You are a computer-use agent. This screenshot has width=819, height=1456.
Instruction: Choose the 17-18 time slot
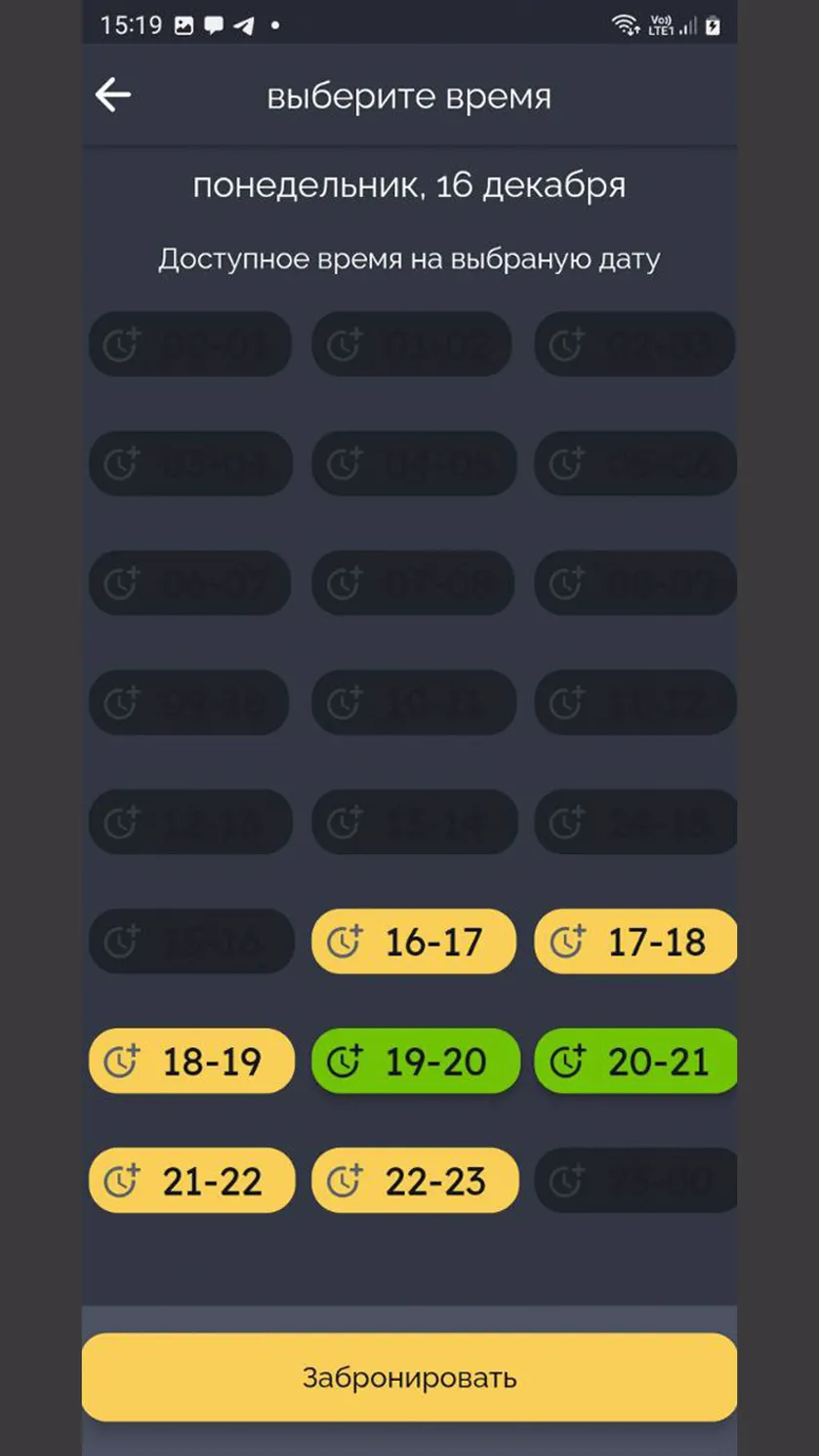coord(635,942)
